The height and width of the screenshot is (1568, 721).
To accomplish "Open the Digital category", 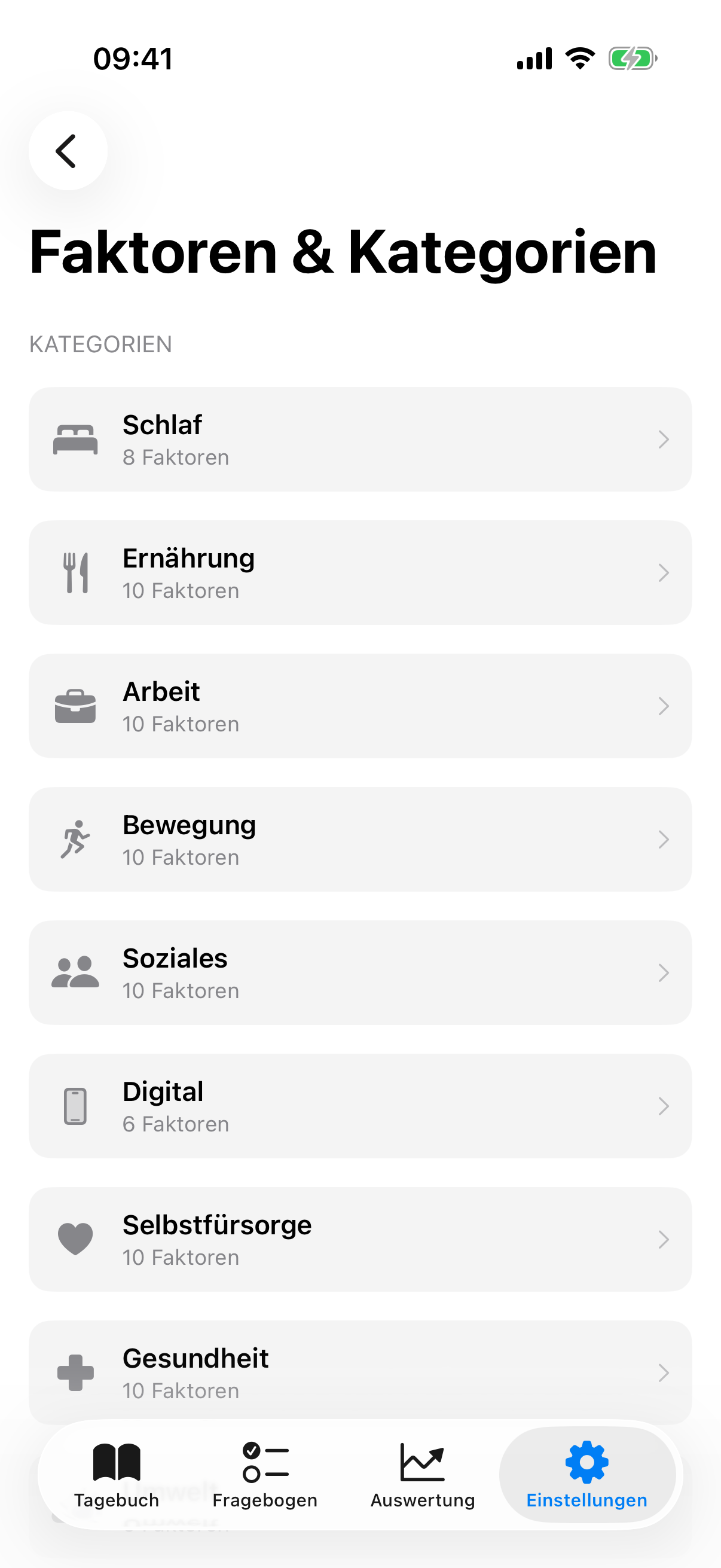I will click(x=359, y=1106).
